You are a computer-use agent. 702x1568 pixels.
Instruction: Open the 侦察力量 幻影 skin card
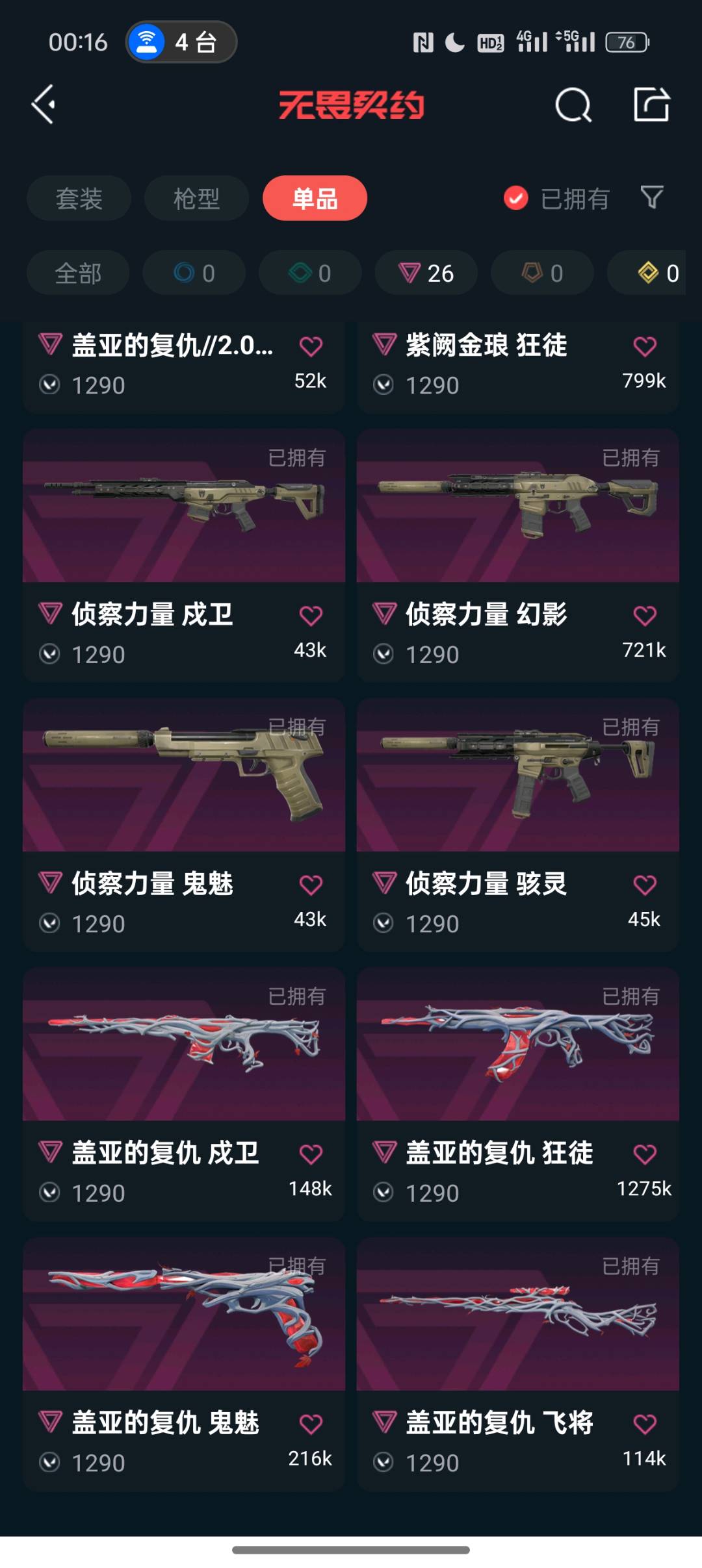pos(518,555)
